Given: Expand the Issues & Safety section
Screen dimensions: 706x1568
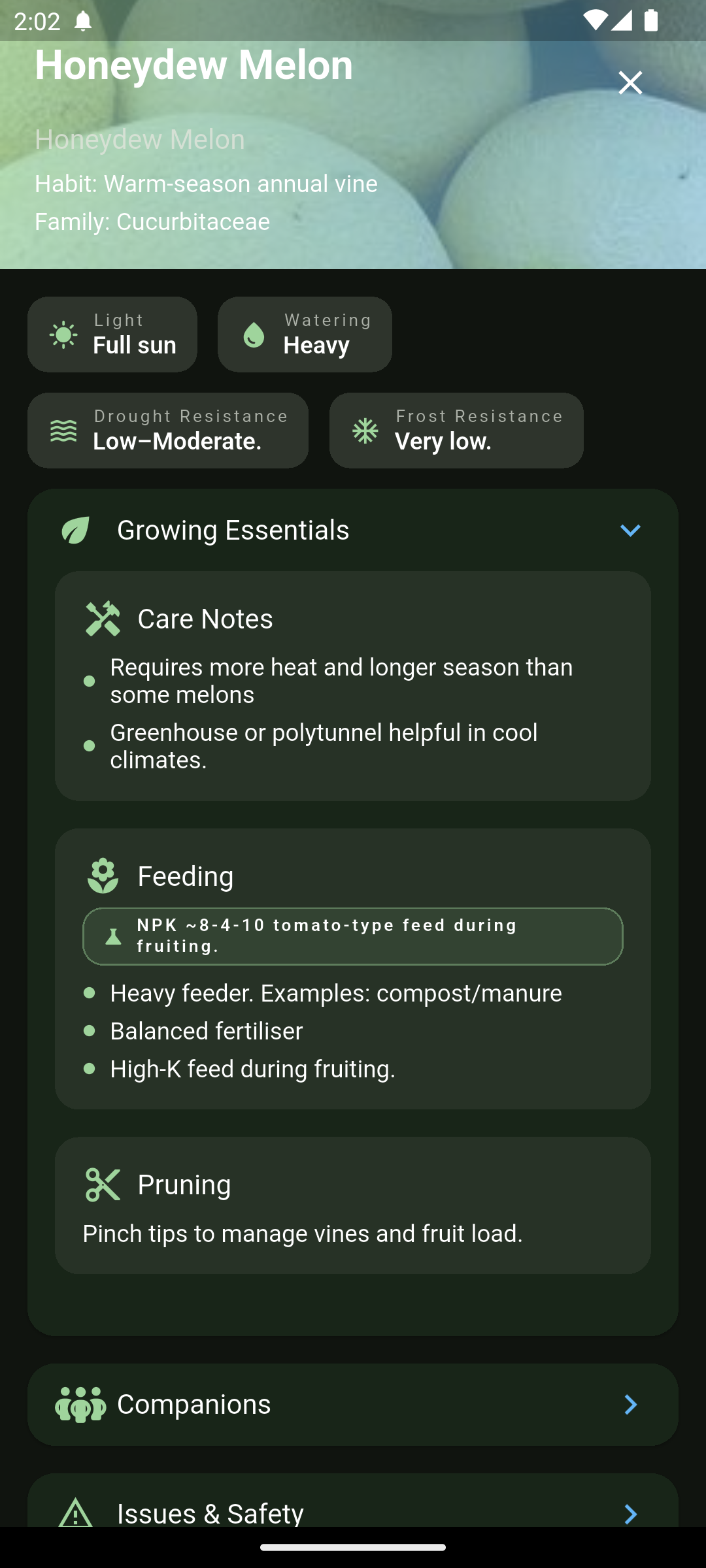Looking at the screenshot, I should [353, 1511].
